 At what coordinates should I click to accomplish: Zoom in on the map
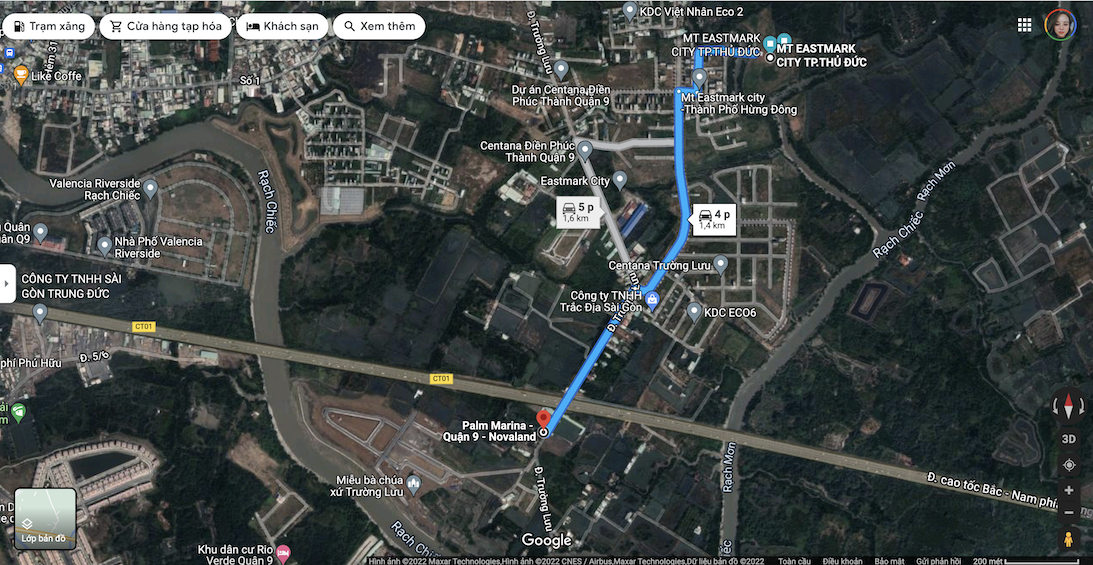tap(1068, 490)
